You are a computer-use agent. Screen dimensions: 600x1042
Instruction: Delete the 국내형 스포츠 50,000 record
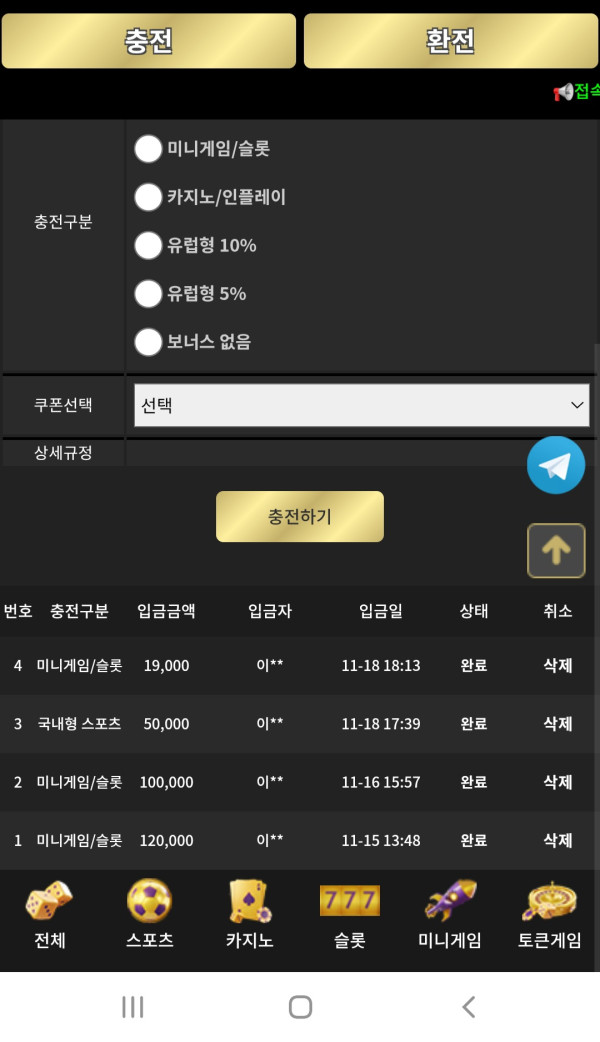pos(557,723)
